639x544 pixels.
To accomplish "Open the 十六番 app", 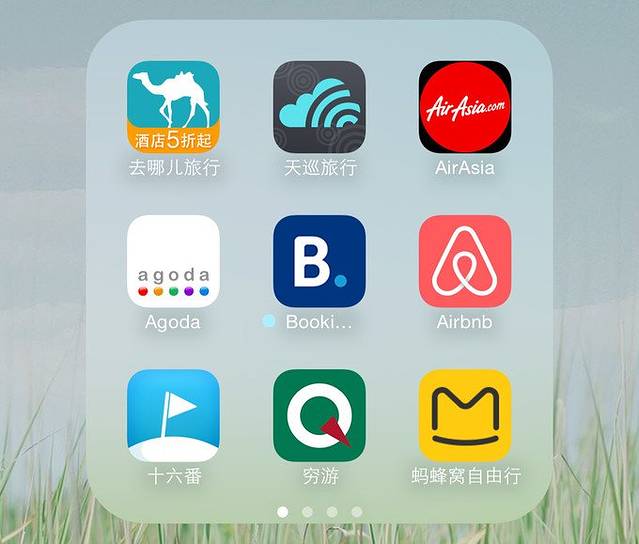I will 173,415.
